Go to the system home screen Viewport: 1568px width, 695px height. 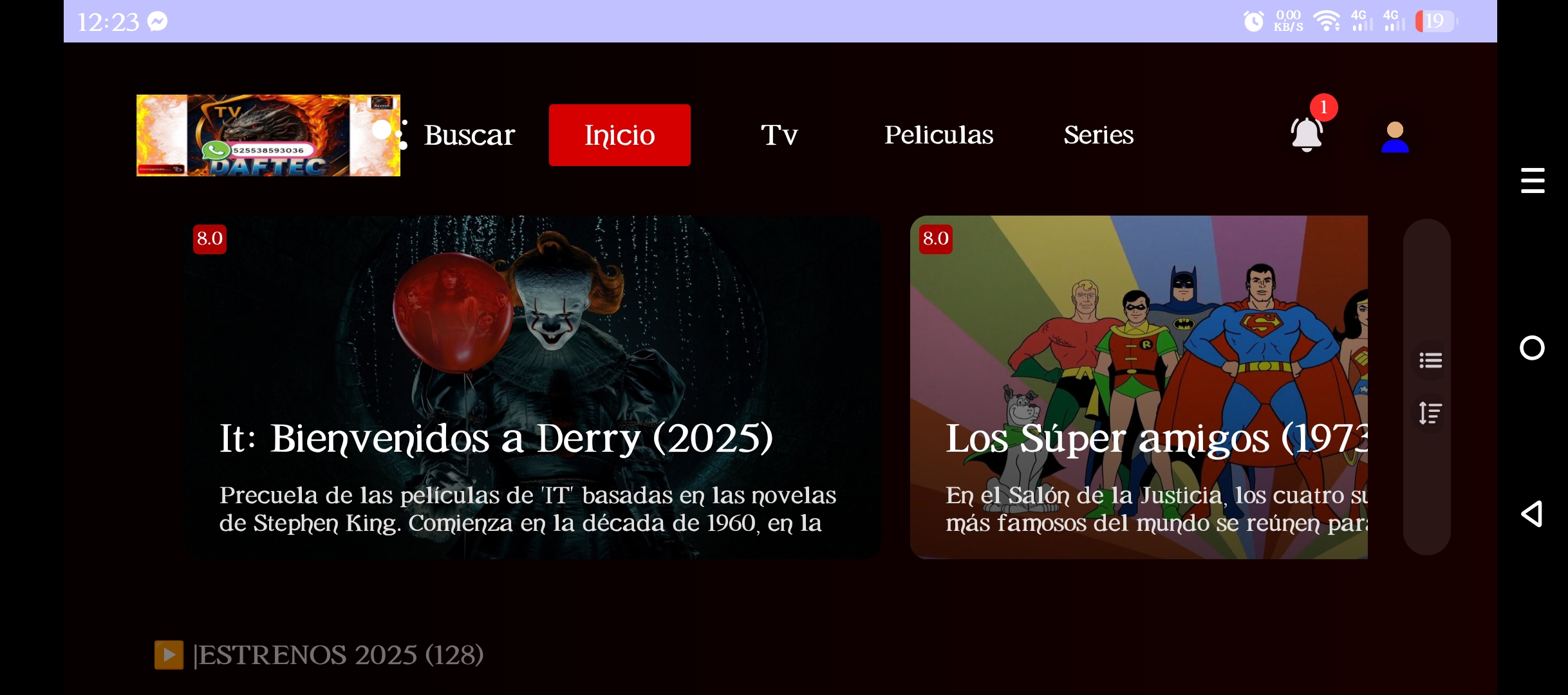(1532, 348)
